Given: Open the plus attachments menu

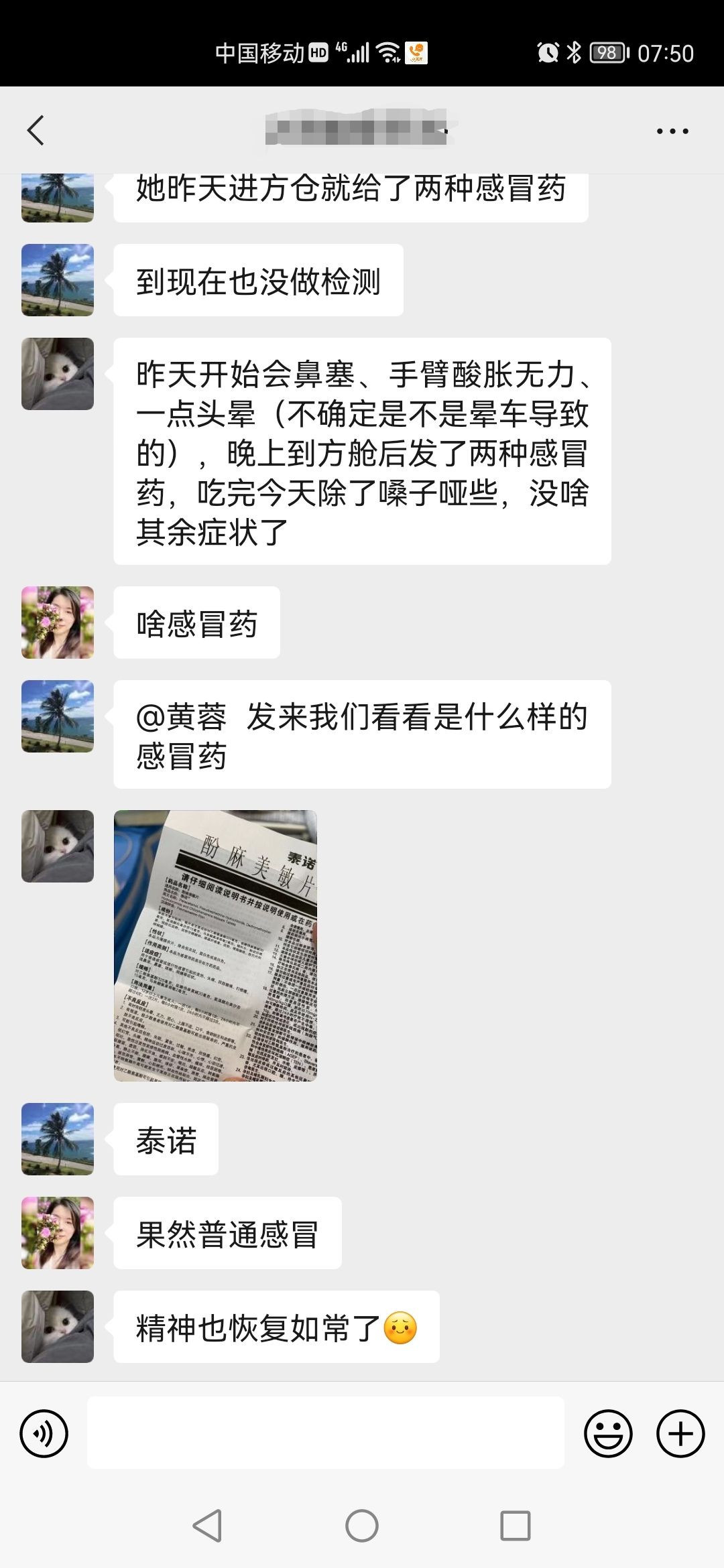Looking at the screenshot, I should (680, 1433).
